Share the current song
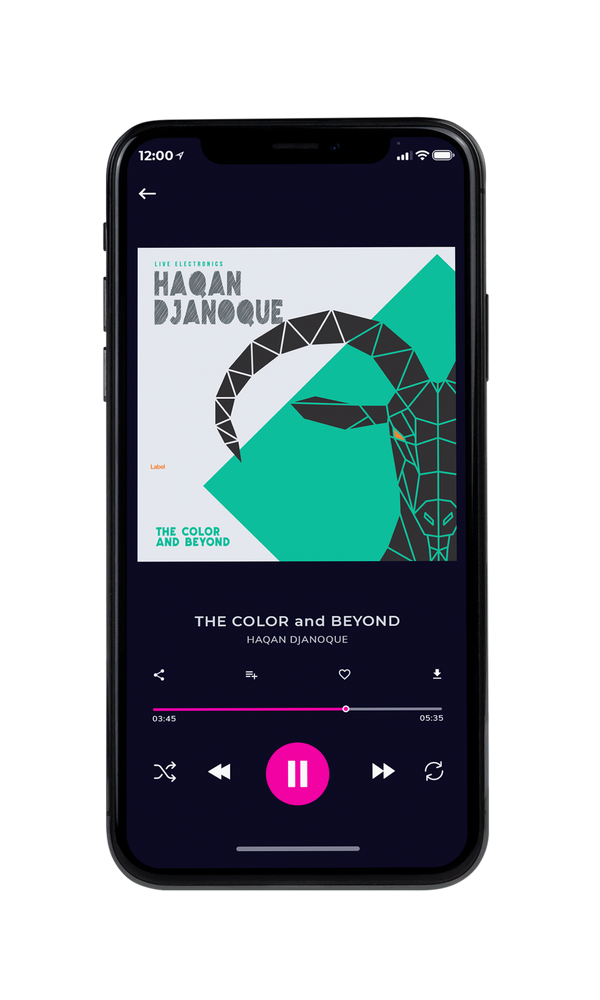The image size is (600, 1000). click(159, 675)
